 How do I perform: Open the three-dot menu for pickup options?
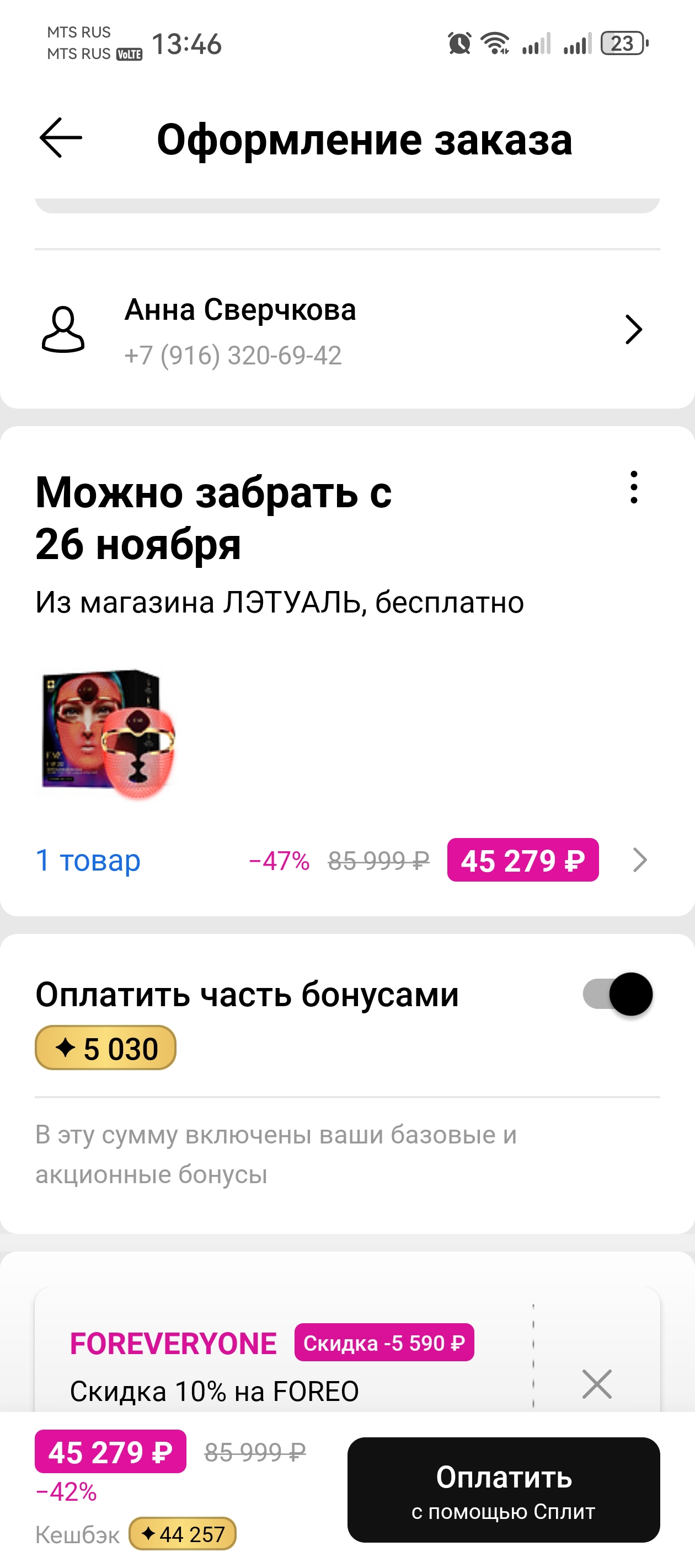633,487
